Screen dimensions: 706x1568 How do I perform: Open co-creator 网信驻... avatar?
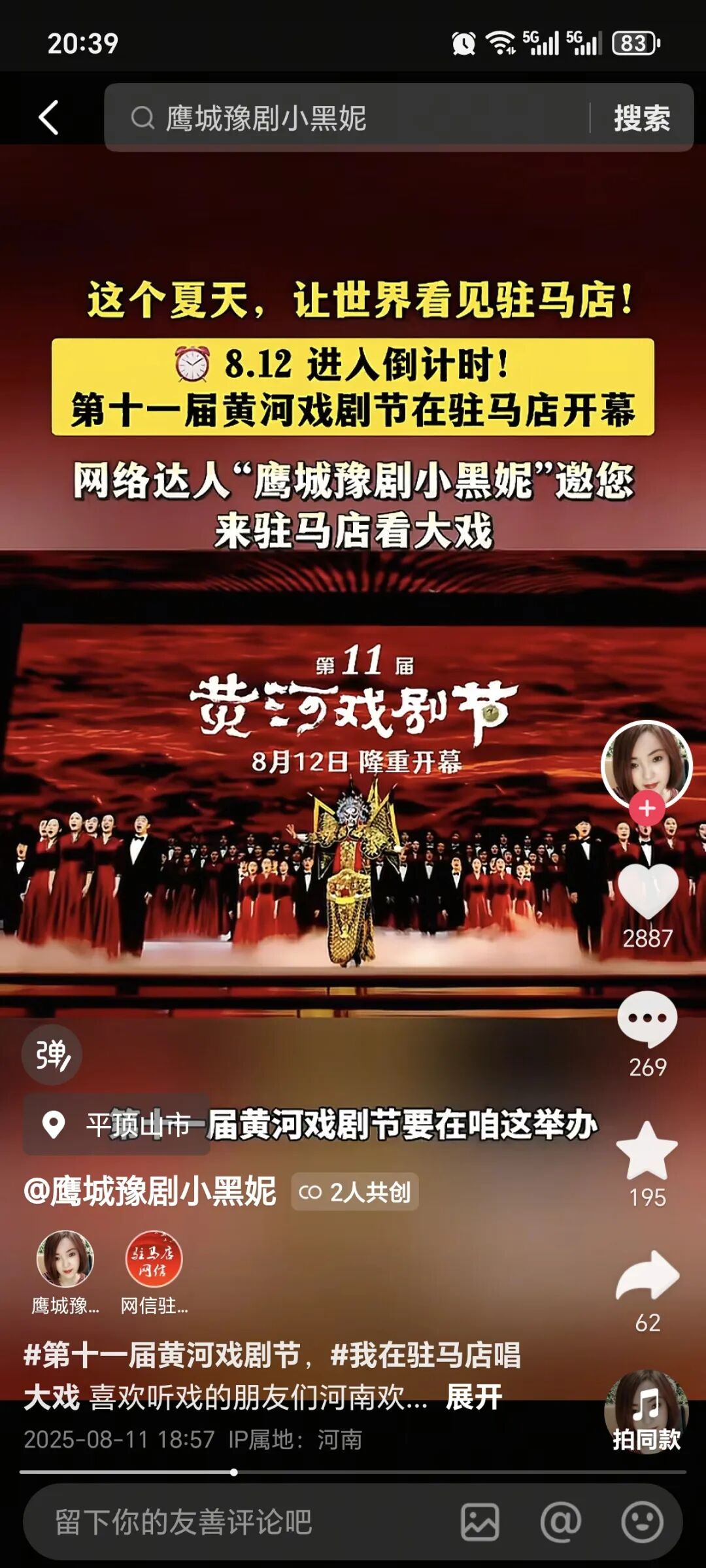[154, 1260]
